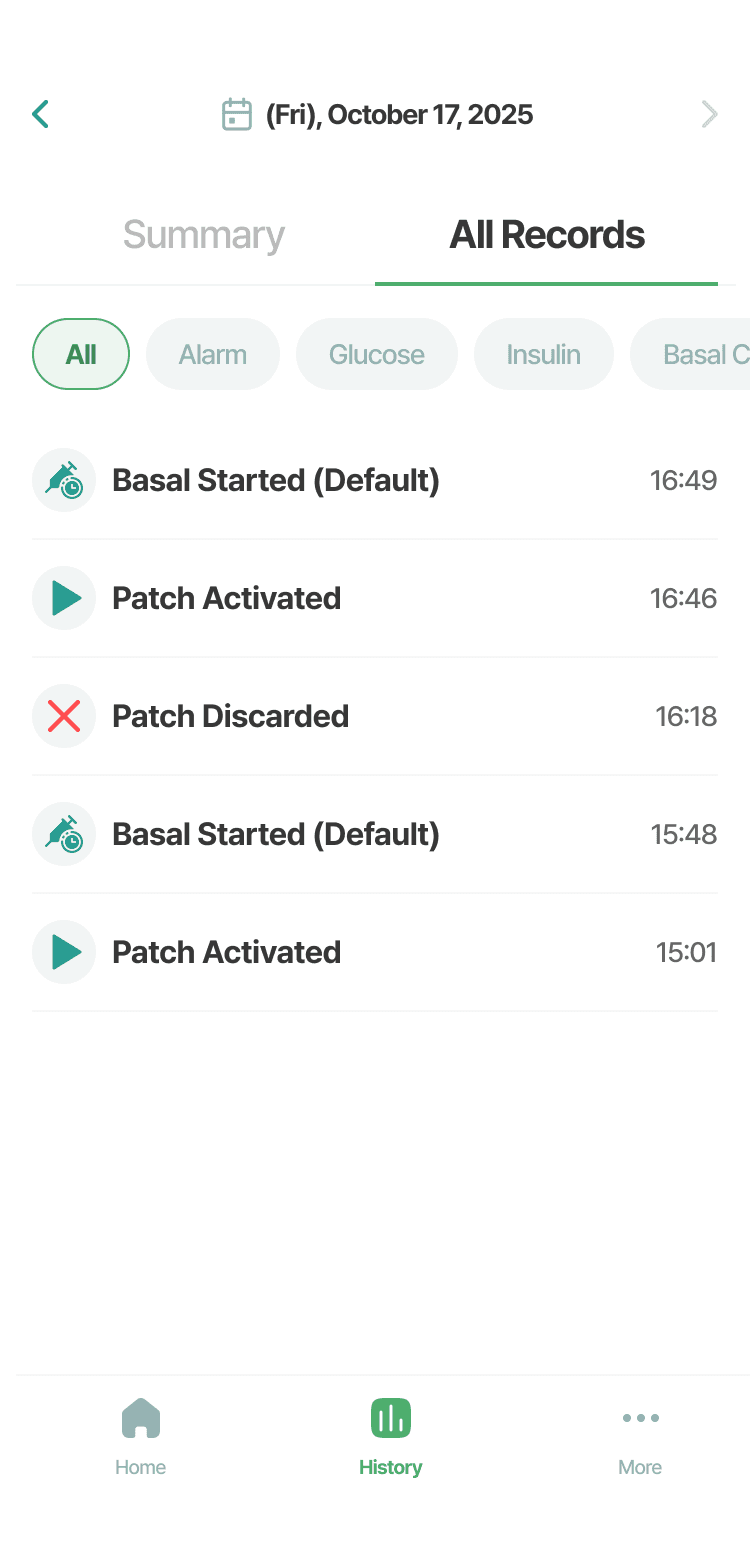Enable the Alarm record filter
The width and height of the screenshot is (750, 1564).
[x=213, y=354]
